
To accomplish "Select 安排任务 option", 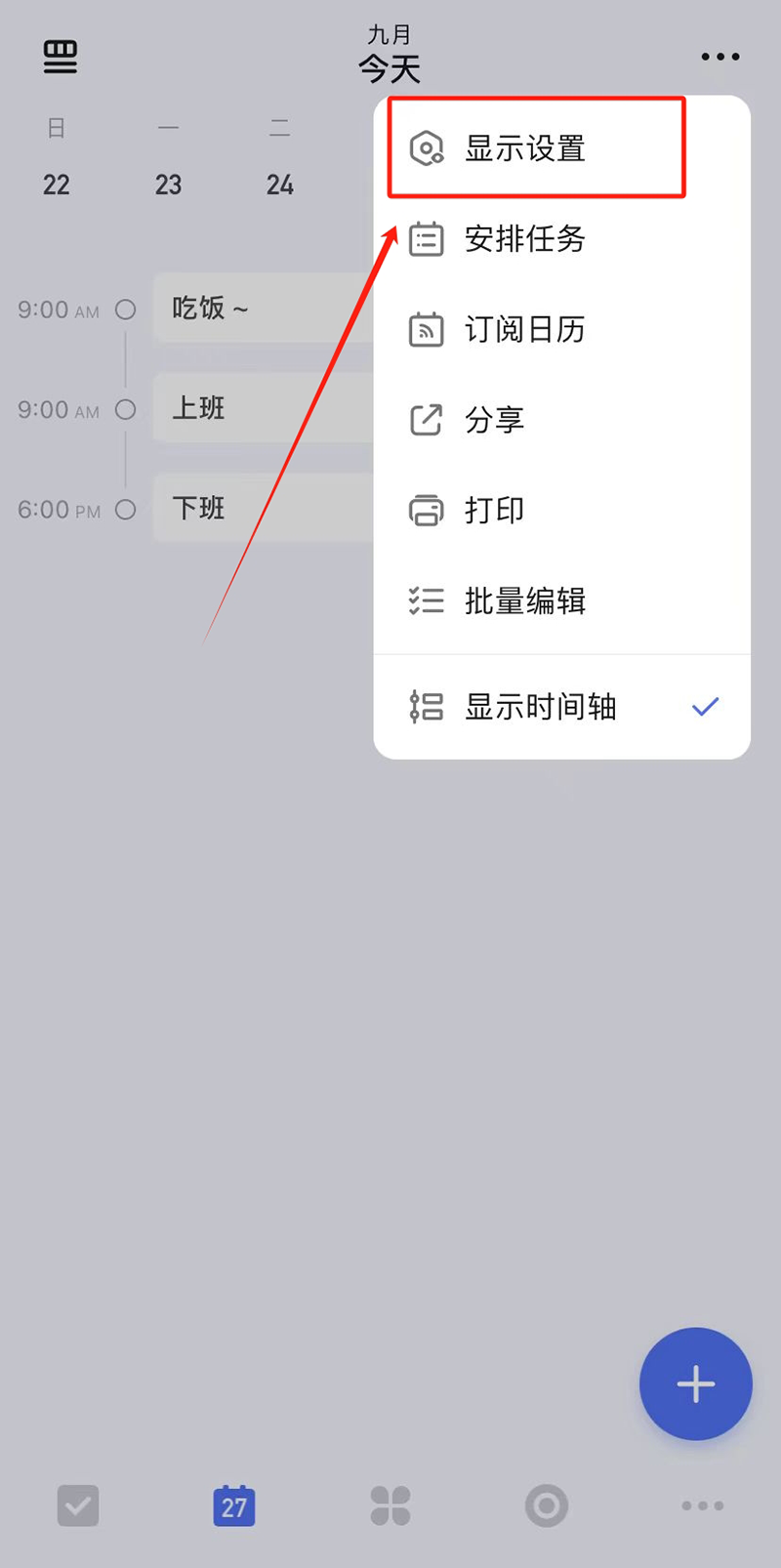I will coord(562,239).
